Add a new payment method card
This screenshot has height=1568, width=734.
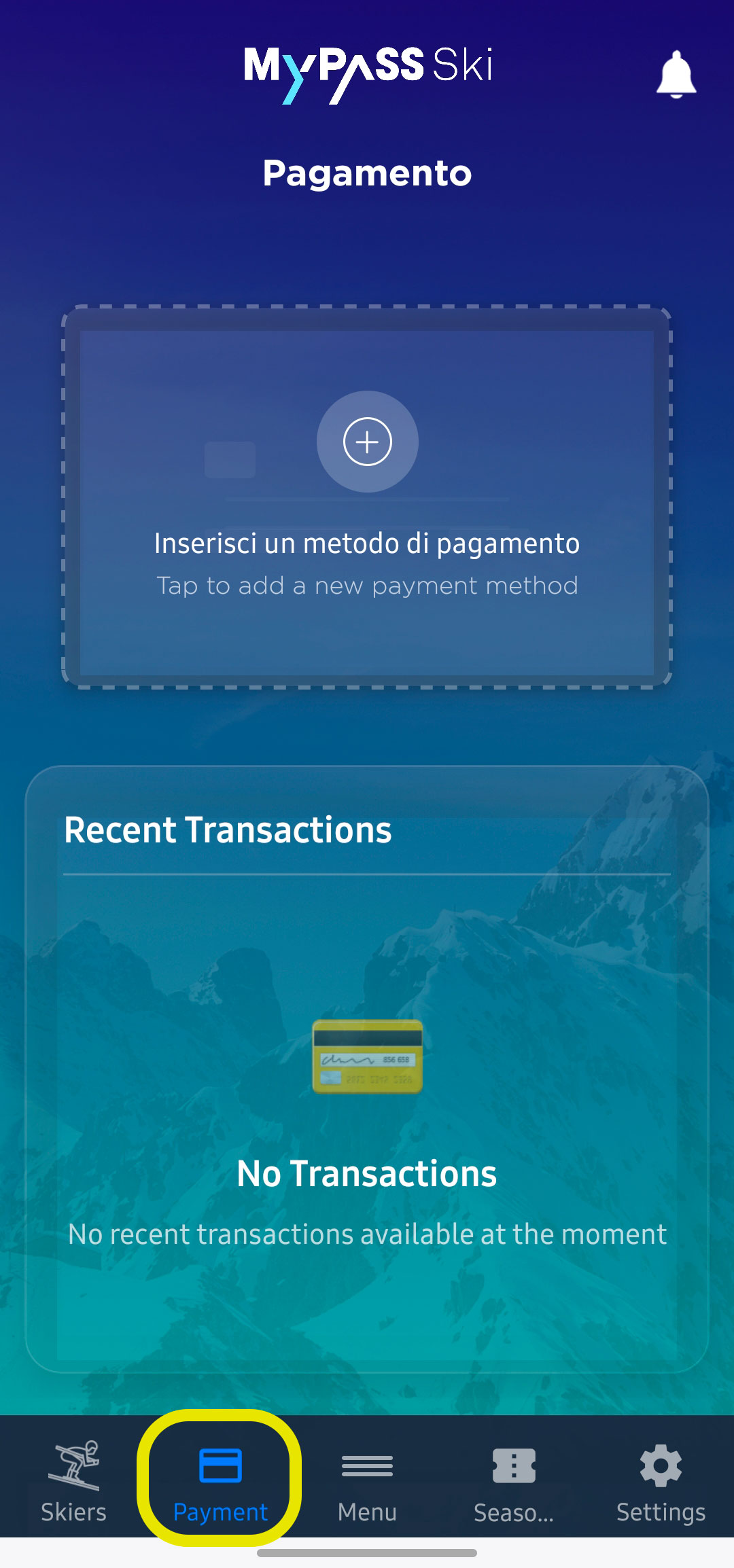pyautogui.click(x=367, y=442)
